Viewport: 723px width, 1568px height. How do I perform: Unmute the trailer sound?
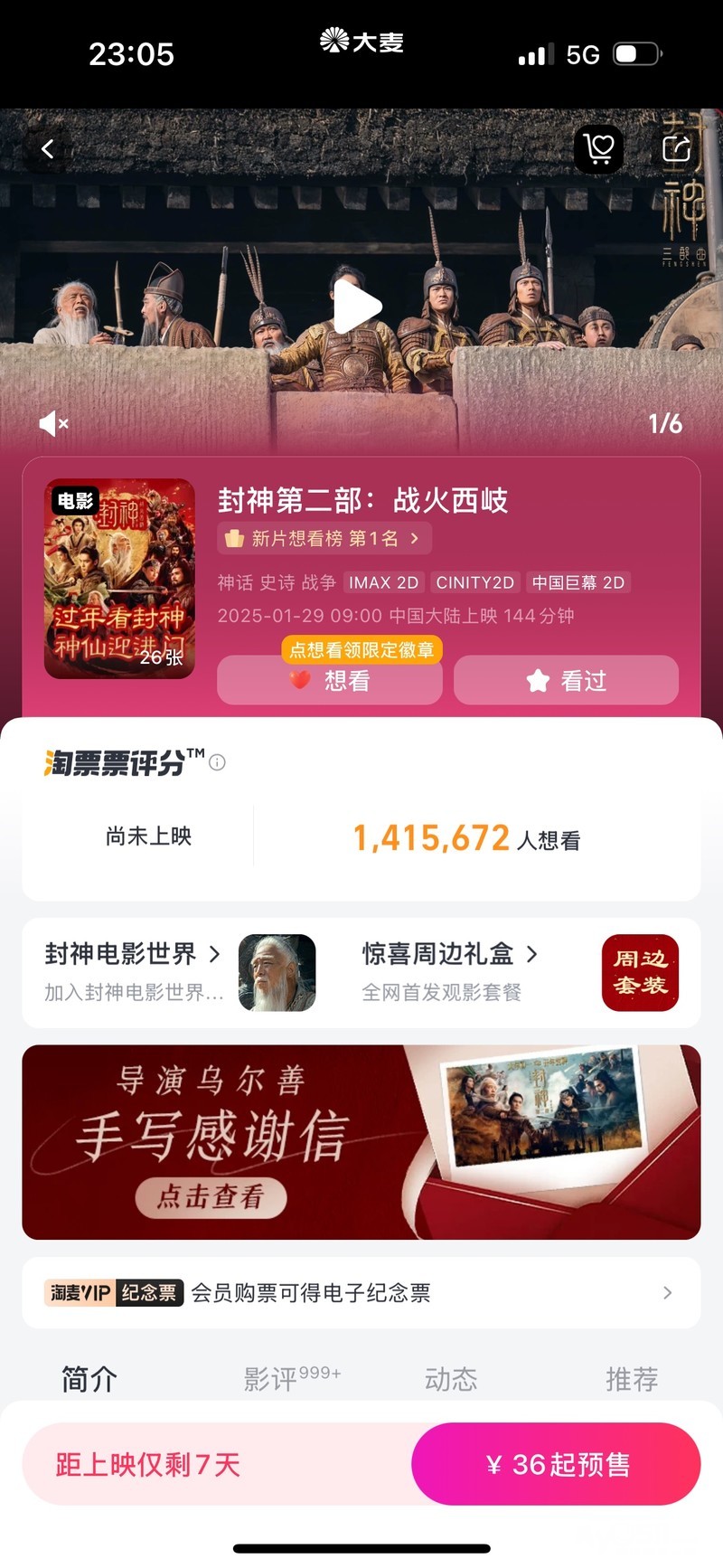tap(53, 423)
